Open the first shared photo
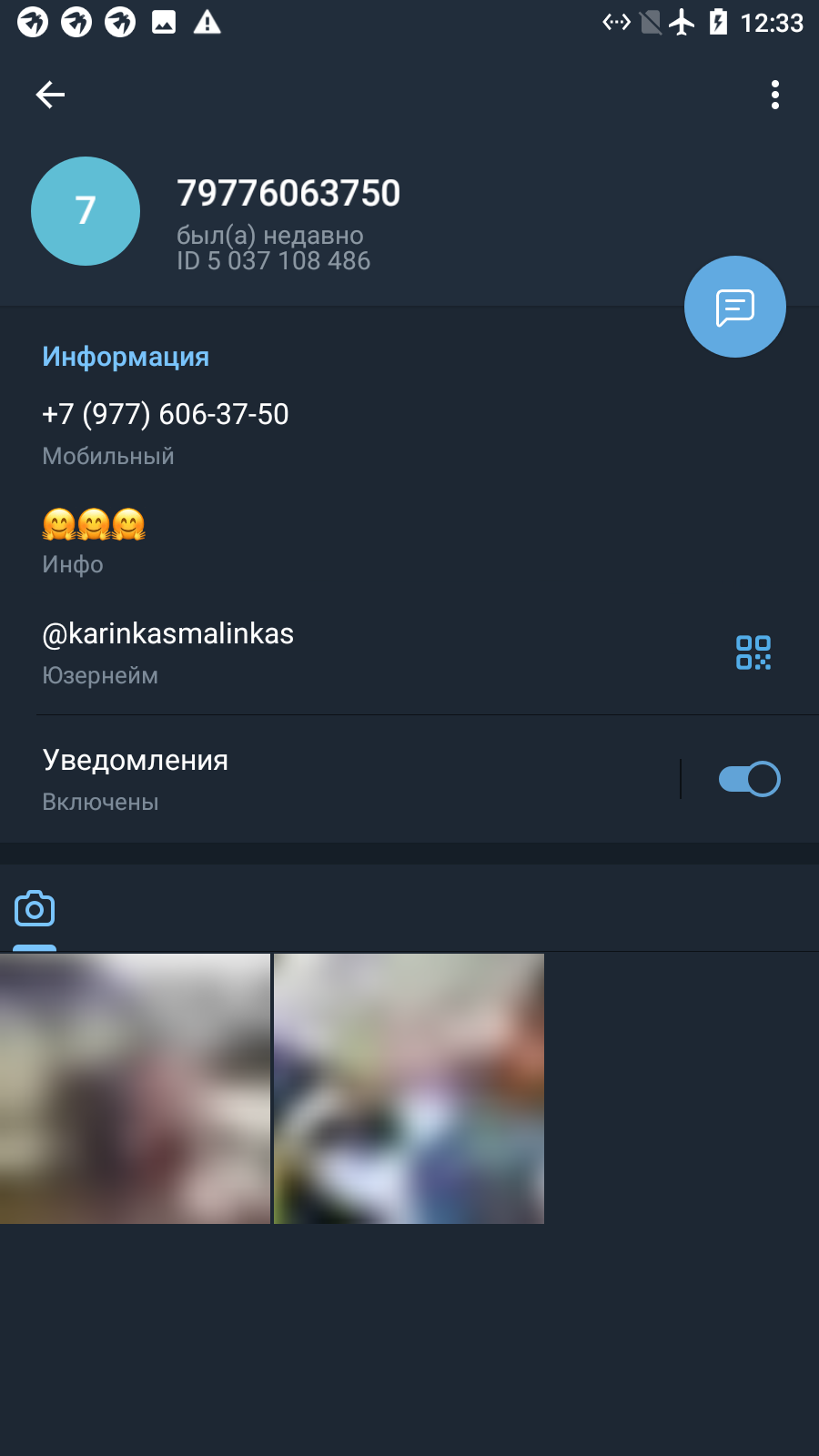 [135, 1088]
